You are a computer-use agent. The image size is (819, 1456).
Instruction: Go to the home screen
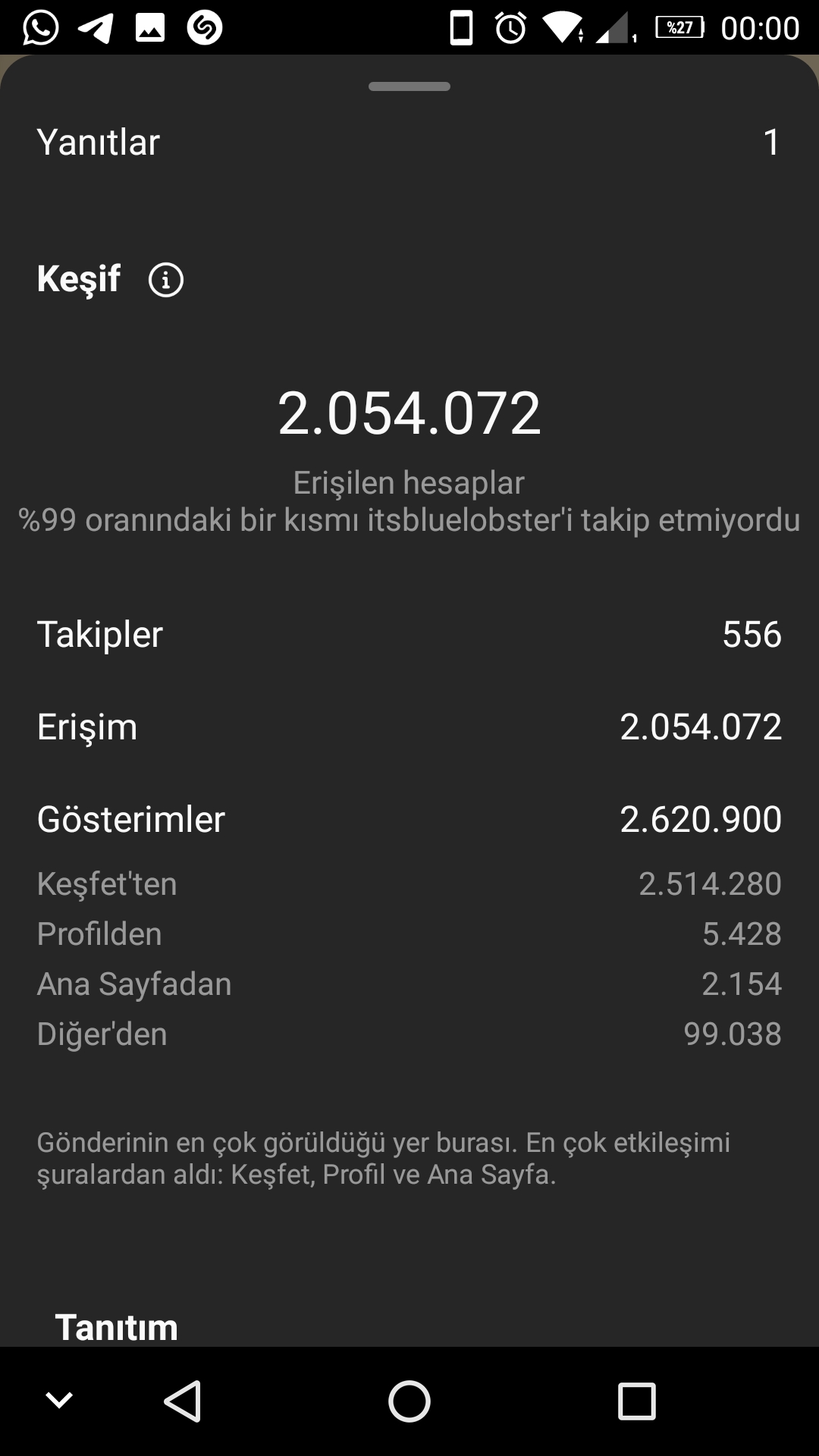tap(409, 1401)
